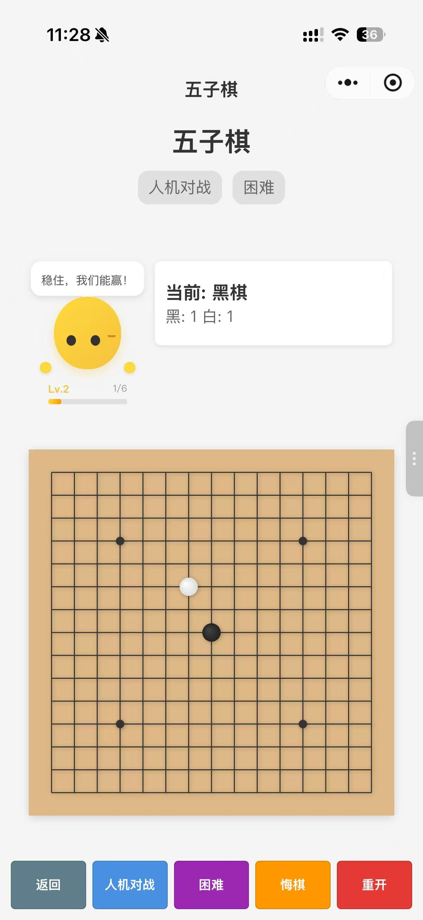Close the mini program with the circle icon
This screenshot has width=423, height=920.
point(392,83)
